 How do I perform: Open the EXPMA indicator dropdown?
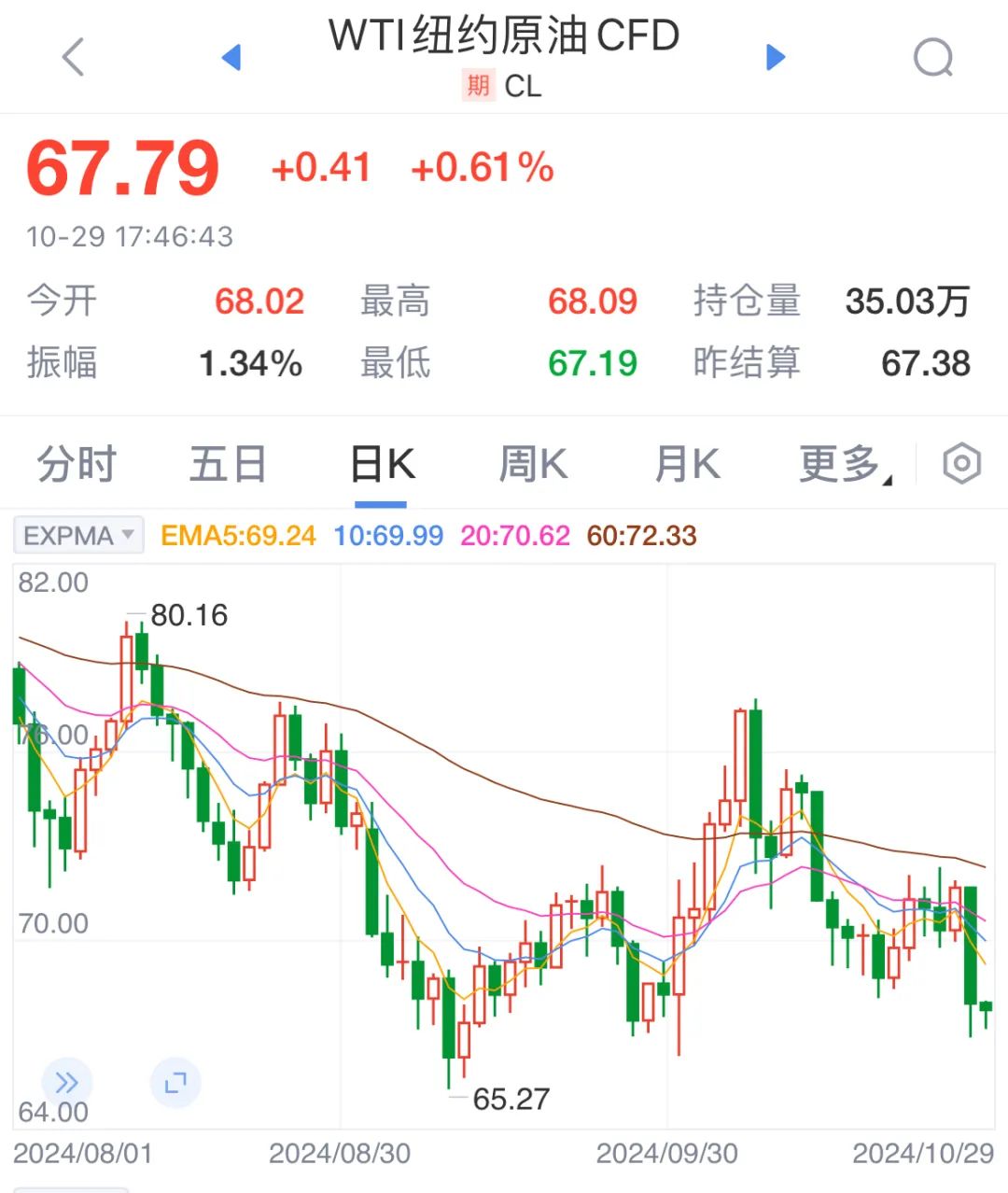[x=79, y=536]
